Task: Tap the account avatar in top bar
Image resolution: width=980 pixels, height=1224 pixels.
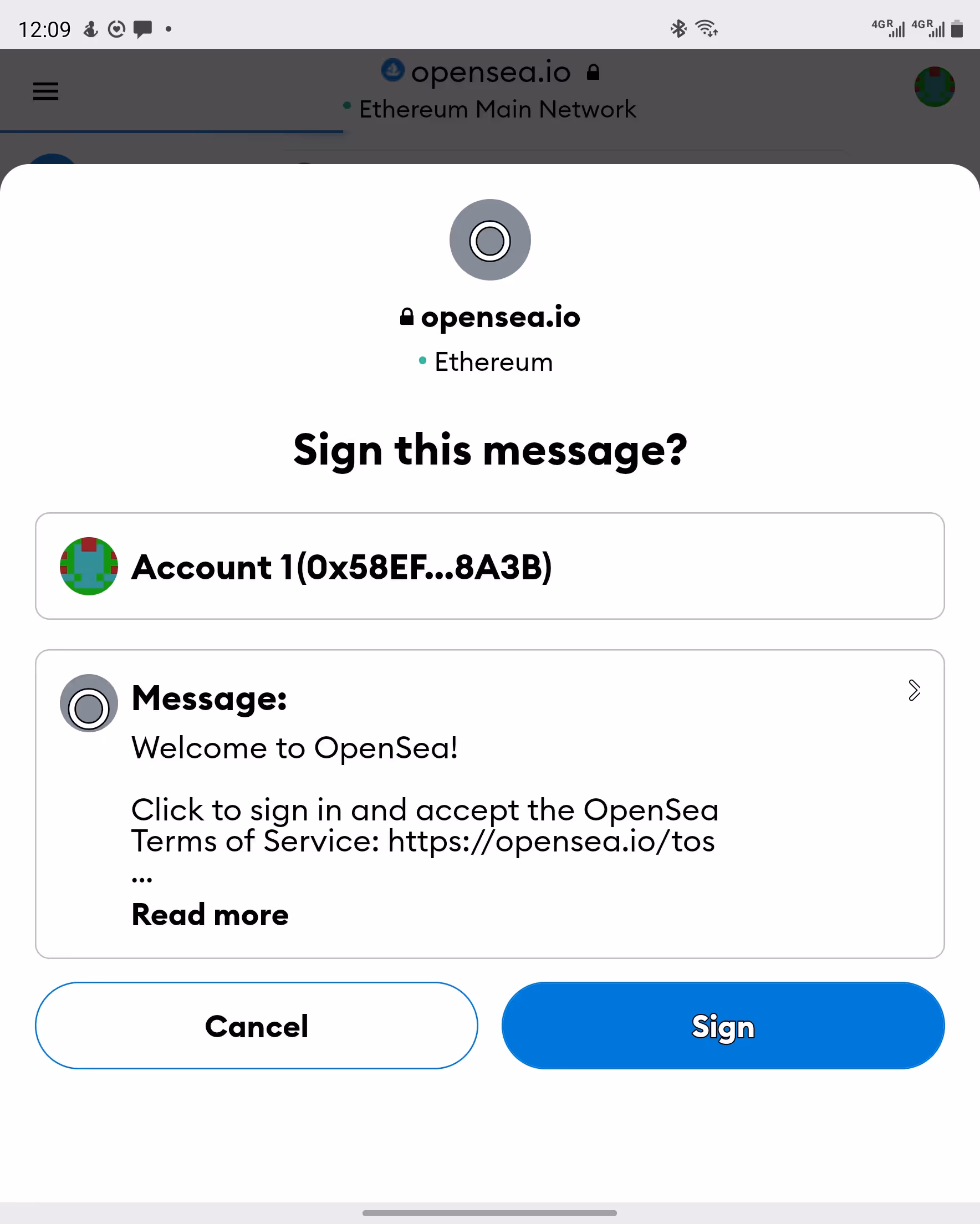Action: pos(934,87)
